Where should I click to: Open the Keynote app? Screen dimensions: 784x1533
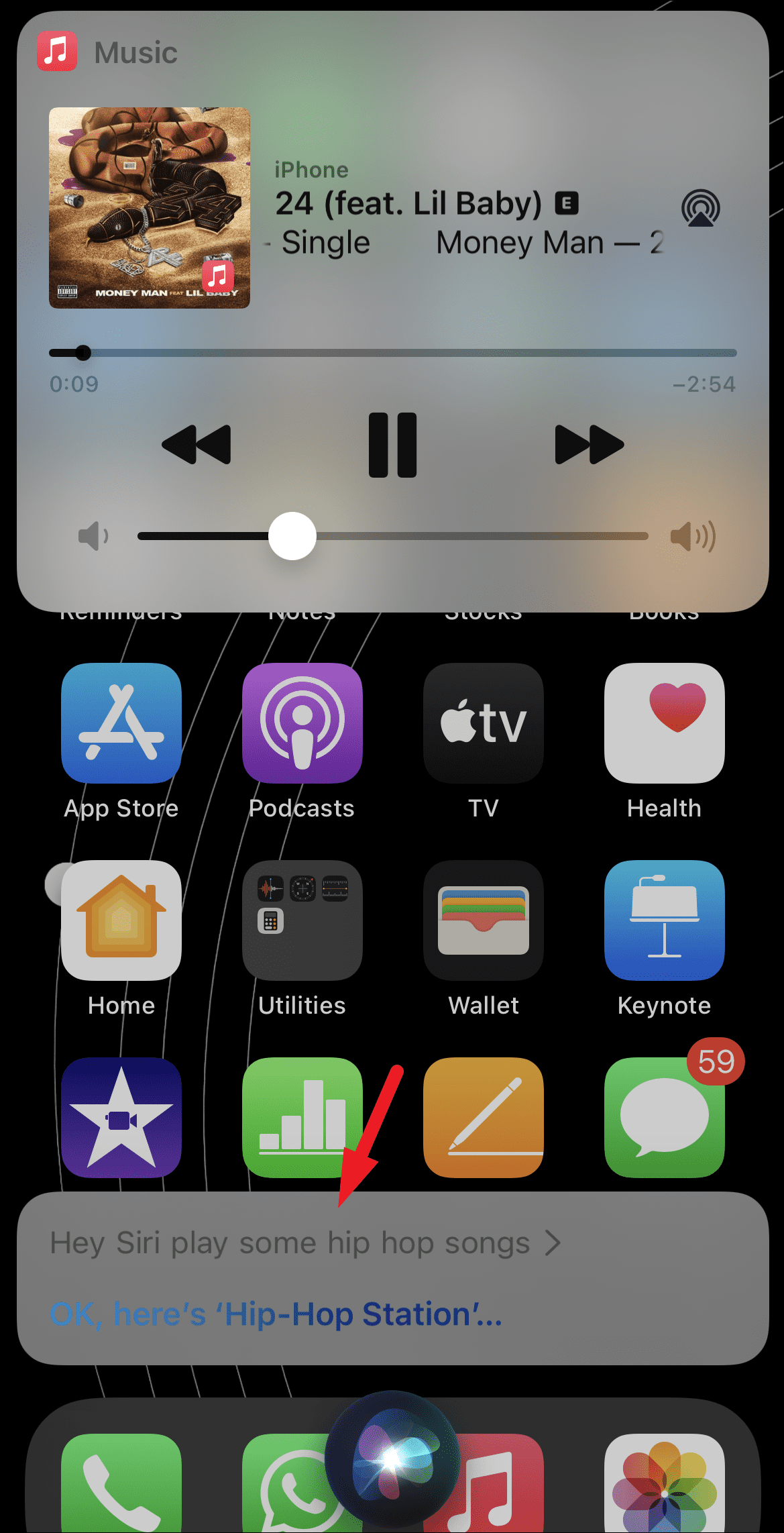pyautogui.click(x=665, y=920)
